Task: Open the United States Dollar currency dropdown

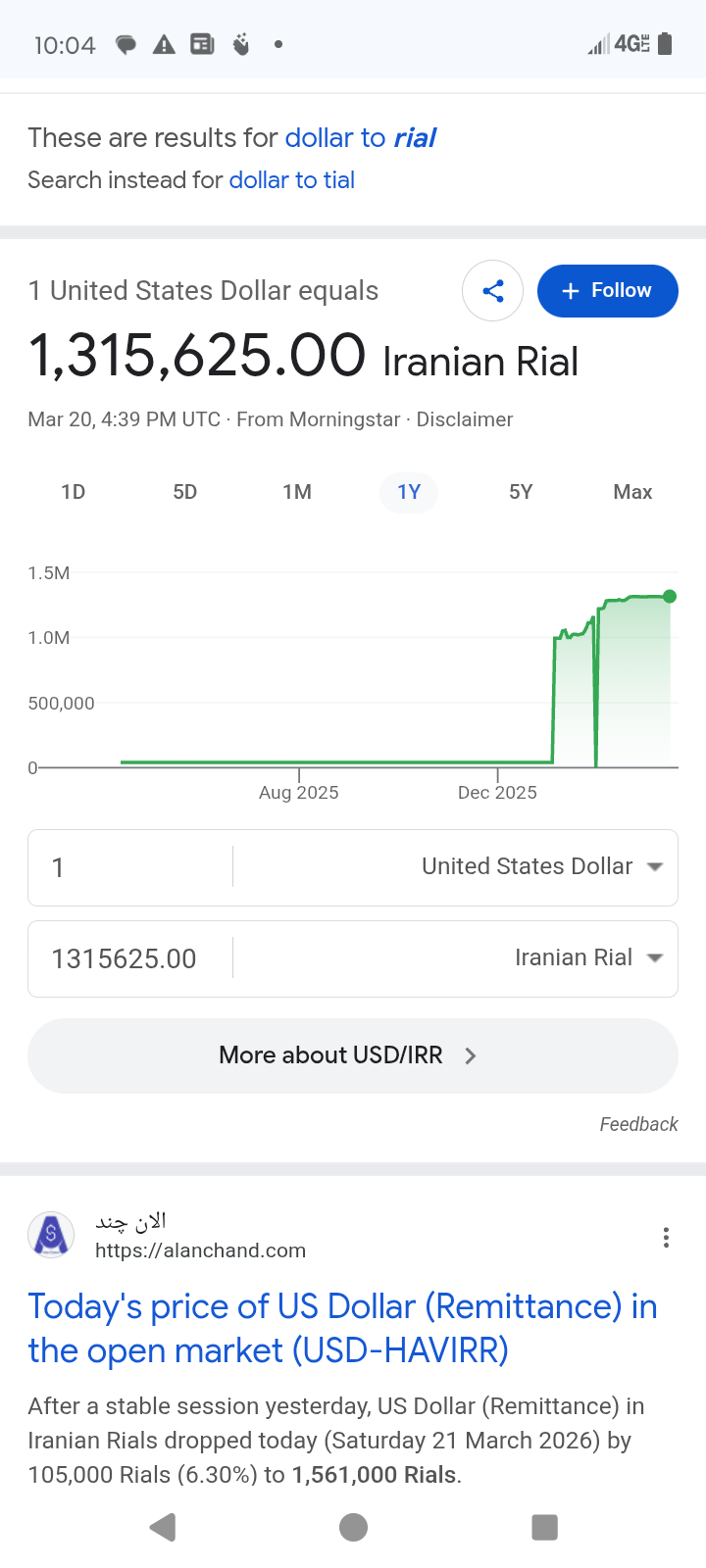Action: pos(539,866)
